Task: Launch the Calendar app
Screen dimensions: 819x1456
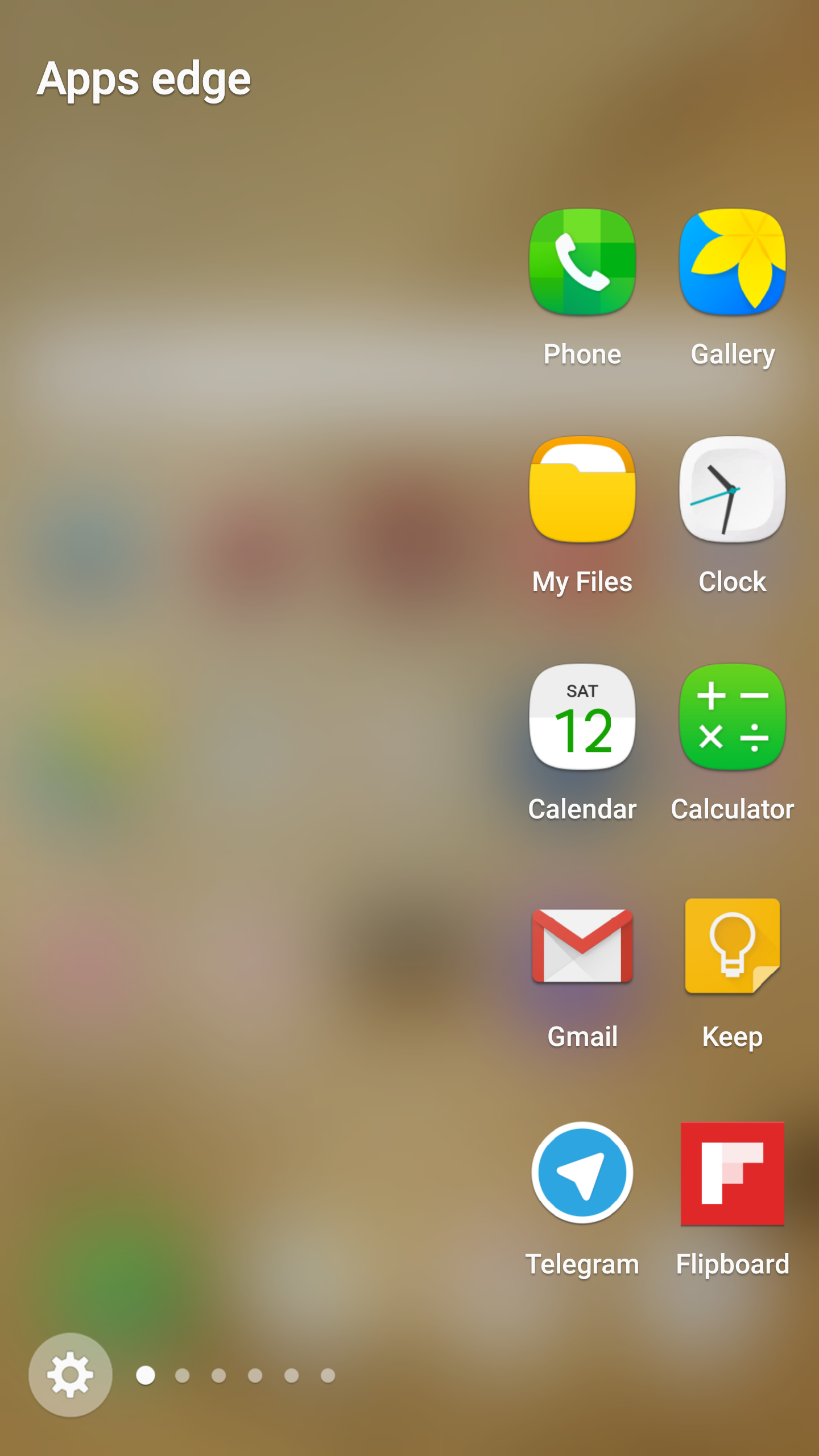Action: (x=582, y=717)
